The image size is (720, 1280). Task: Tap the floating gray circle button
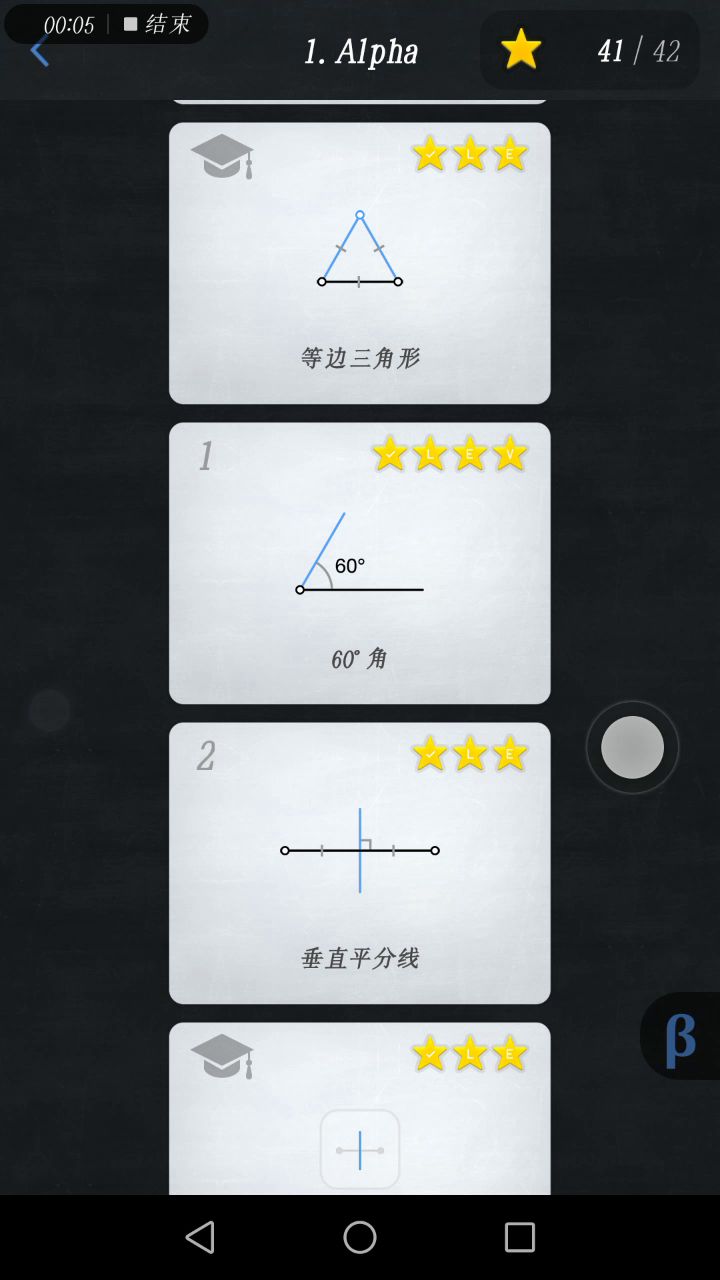632,747
